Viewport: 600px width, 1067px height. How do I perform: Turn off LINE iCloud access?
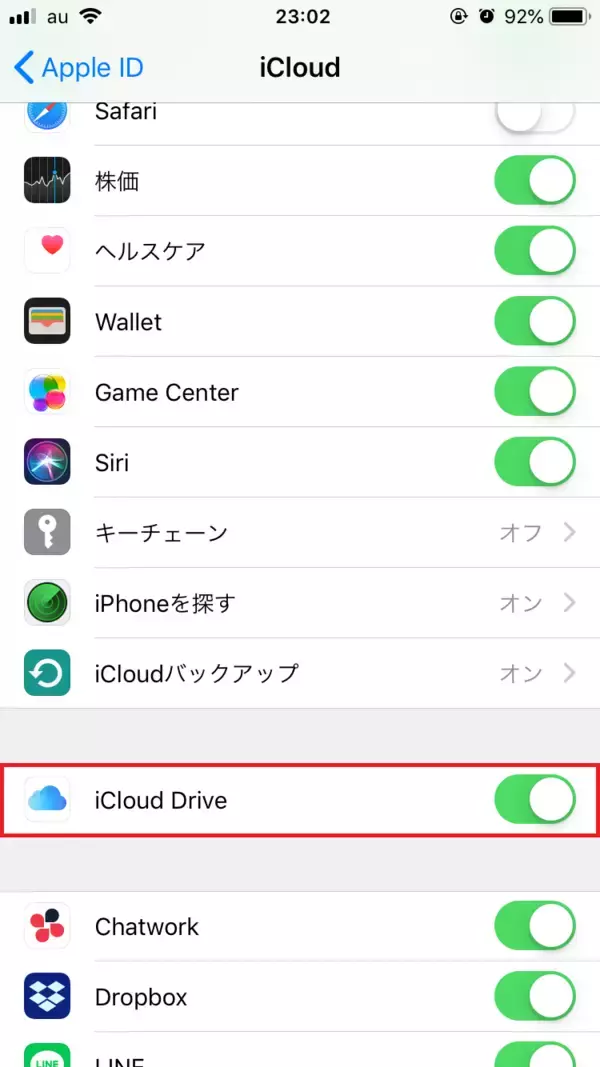[x=534, y=1055]
